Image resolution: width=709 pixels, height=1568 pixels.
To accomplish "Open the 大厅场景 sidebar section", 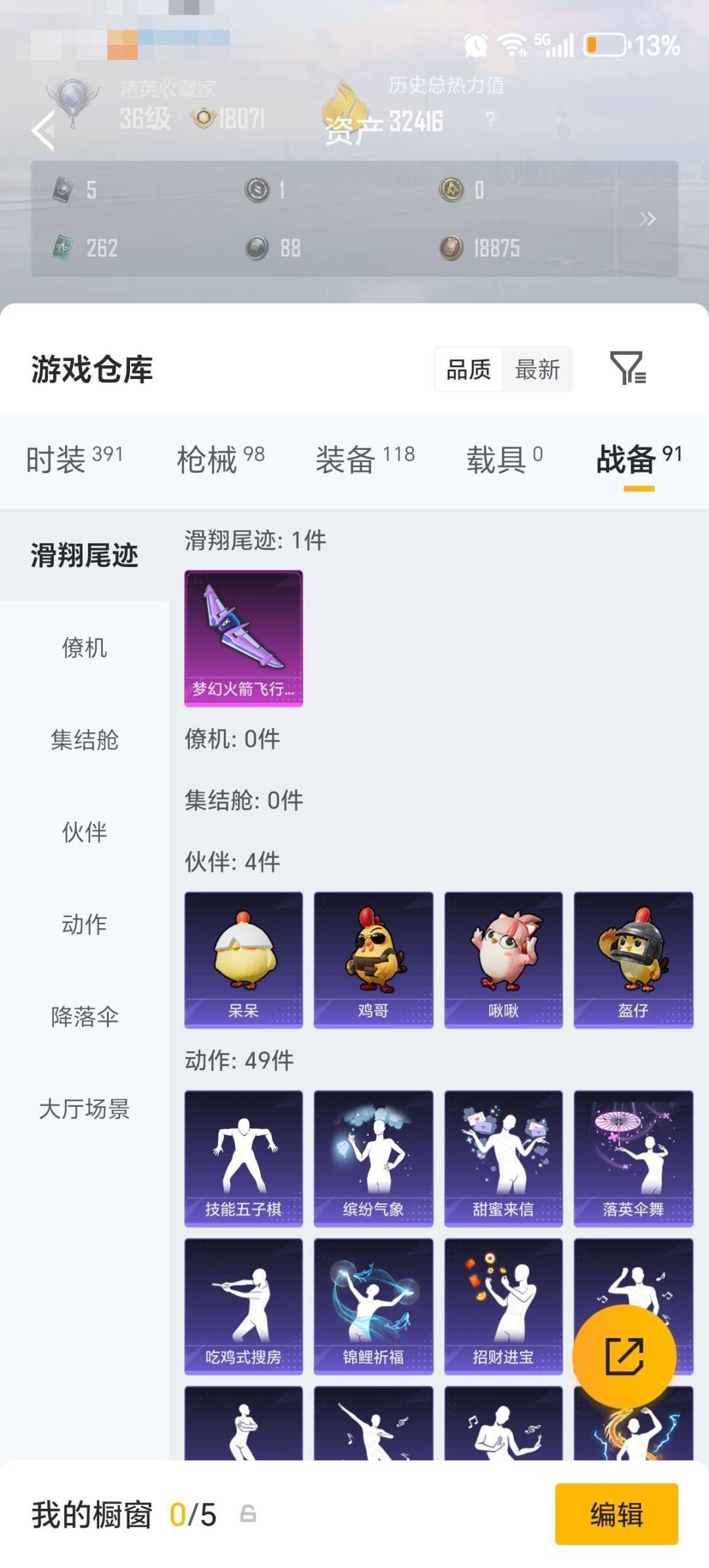I will tap(84, 1109).
